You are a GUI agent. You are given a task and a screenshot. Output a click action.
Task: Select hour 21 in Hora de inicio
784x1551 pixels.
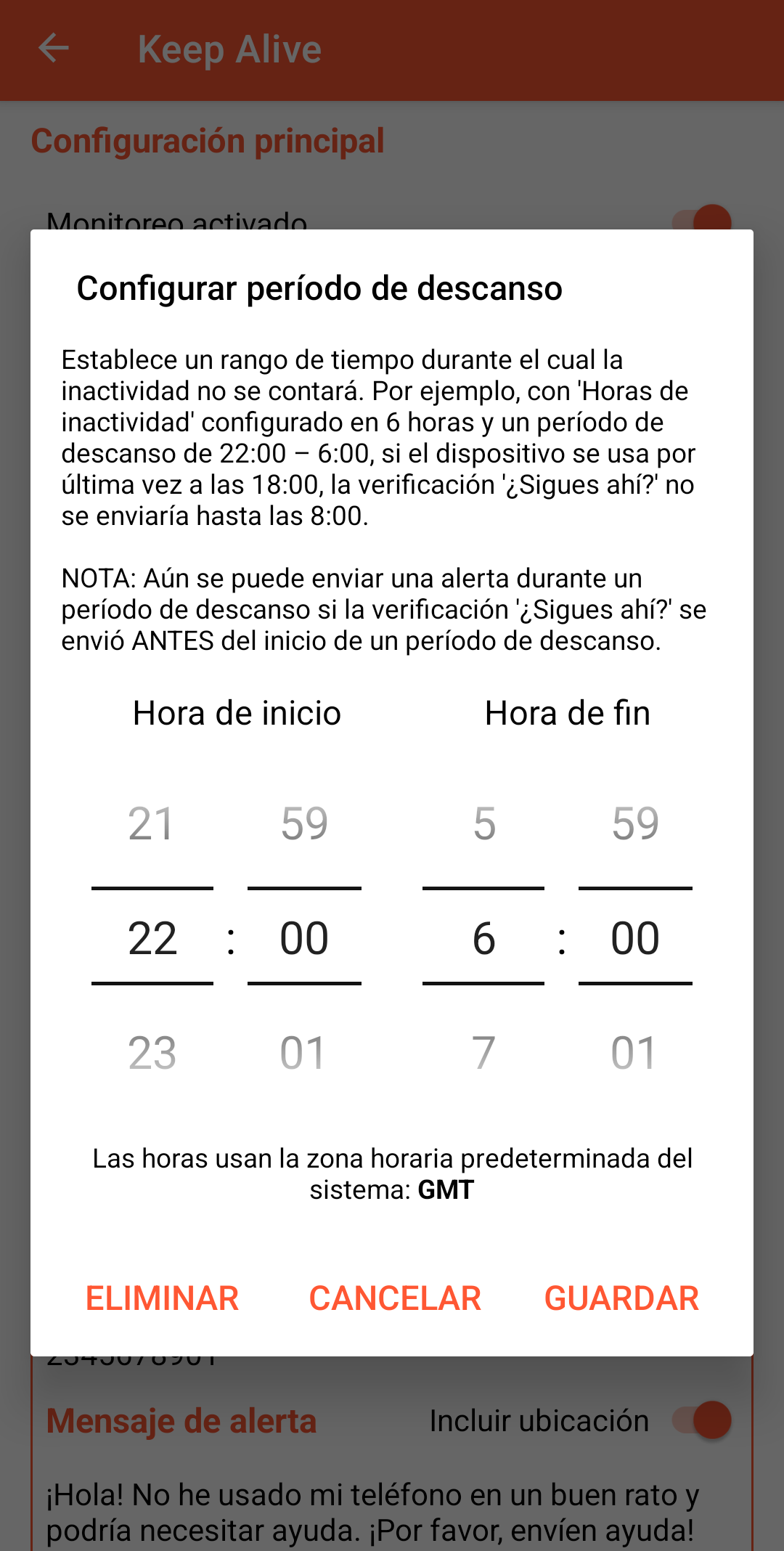tap(152, 823)
